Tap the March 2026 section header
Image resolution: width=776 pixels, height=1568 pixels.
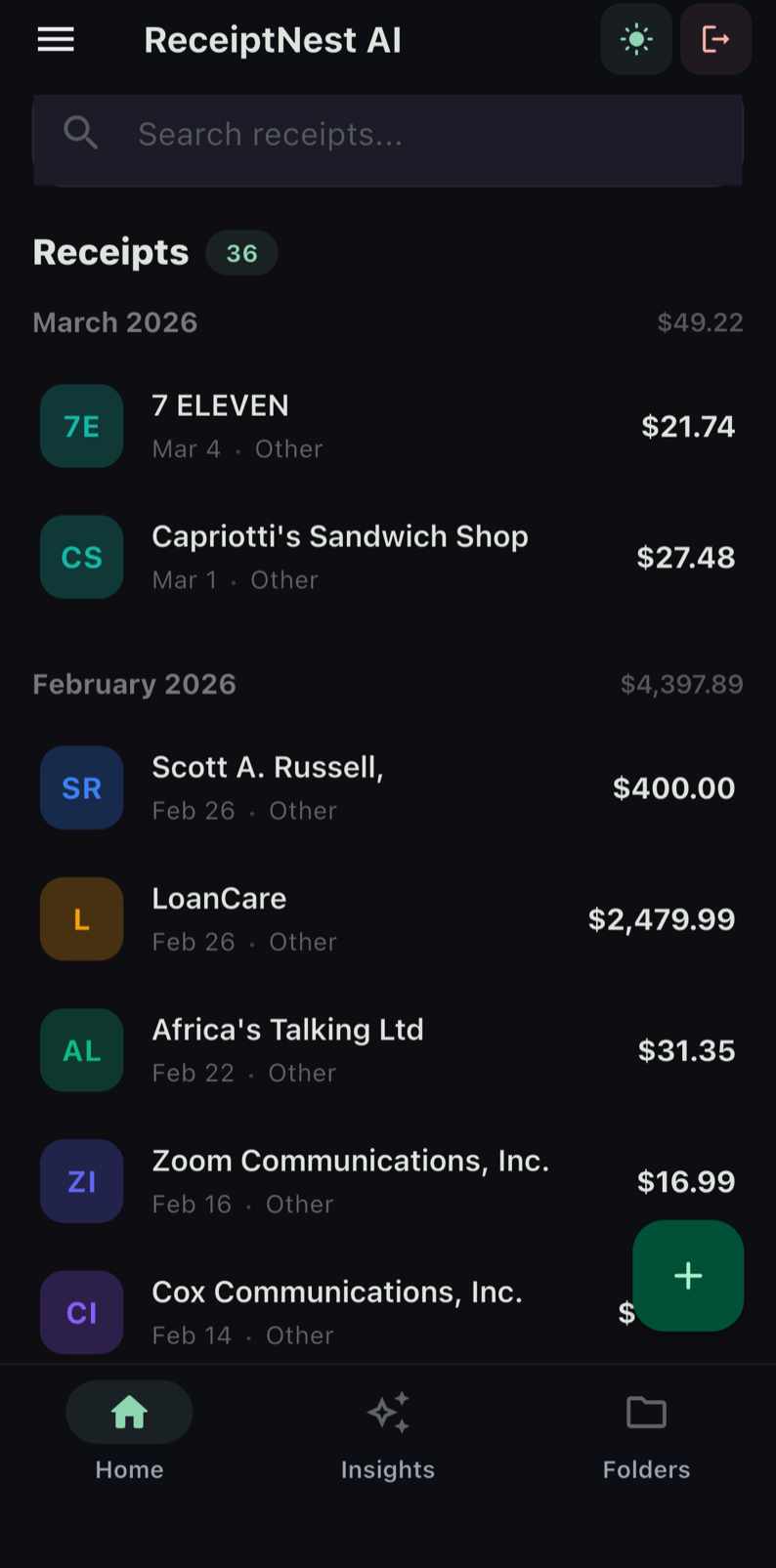click(114, 322)
